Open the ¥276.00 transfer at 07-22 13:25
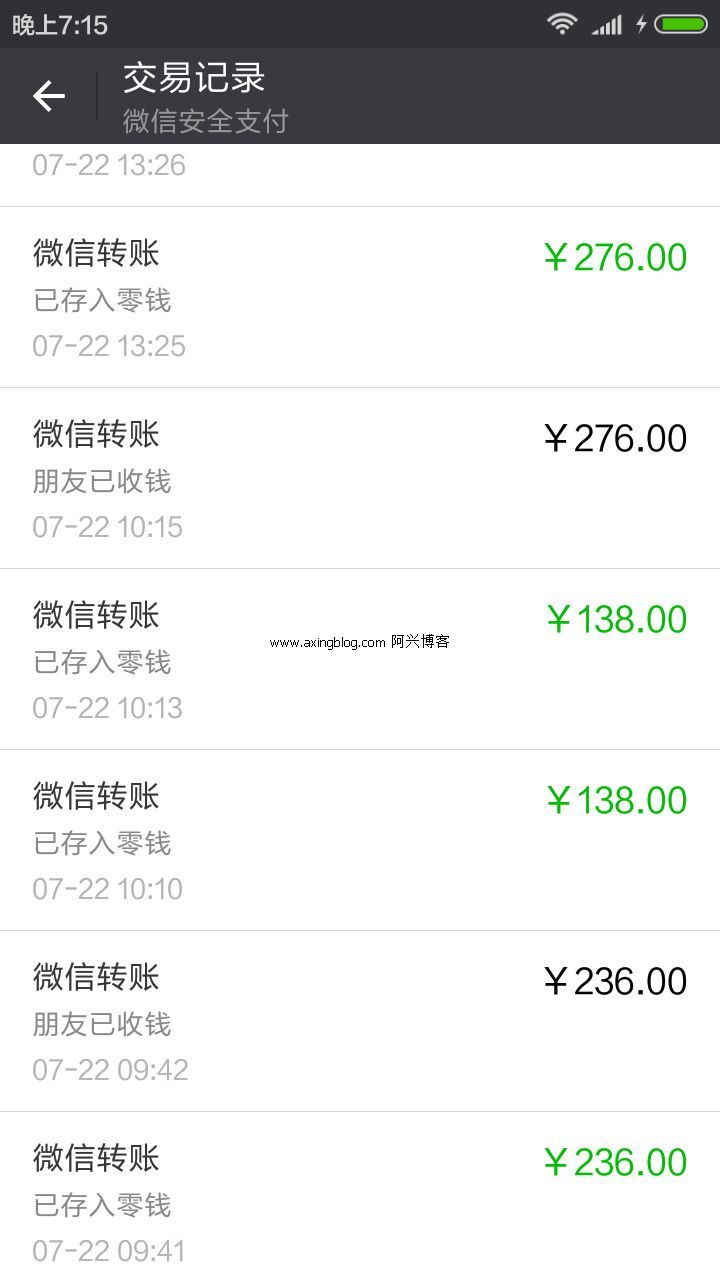This screenshot has height=1280, width=720. 360,297
